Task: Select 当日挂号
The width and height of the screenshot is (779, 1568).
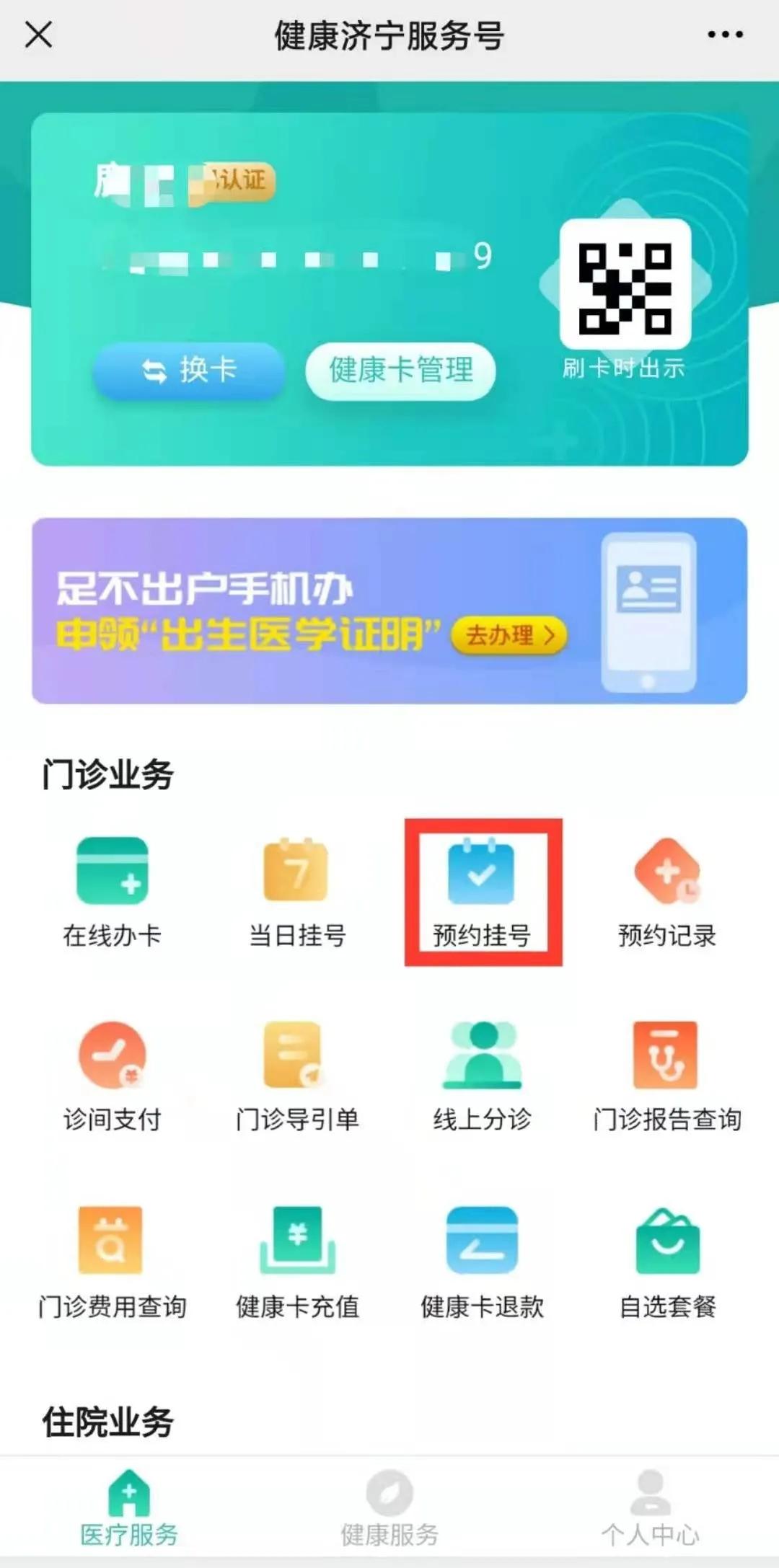Action: point(296,892)
